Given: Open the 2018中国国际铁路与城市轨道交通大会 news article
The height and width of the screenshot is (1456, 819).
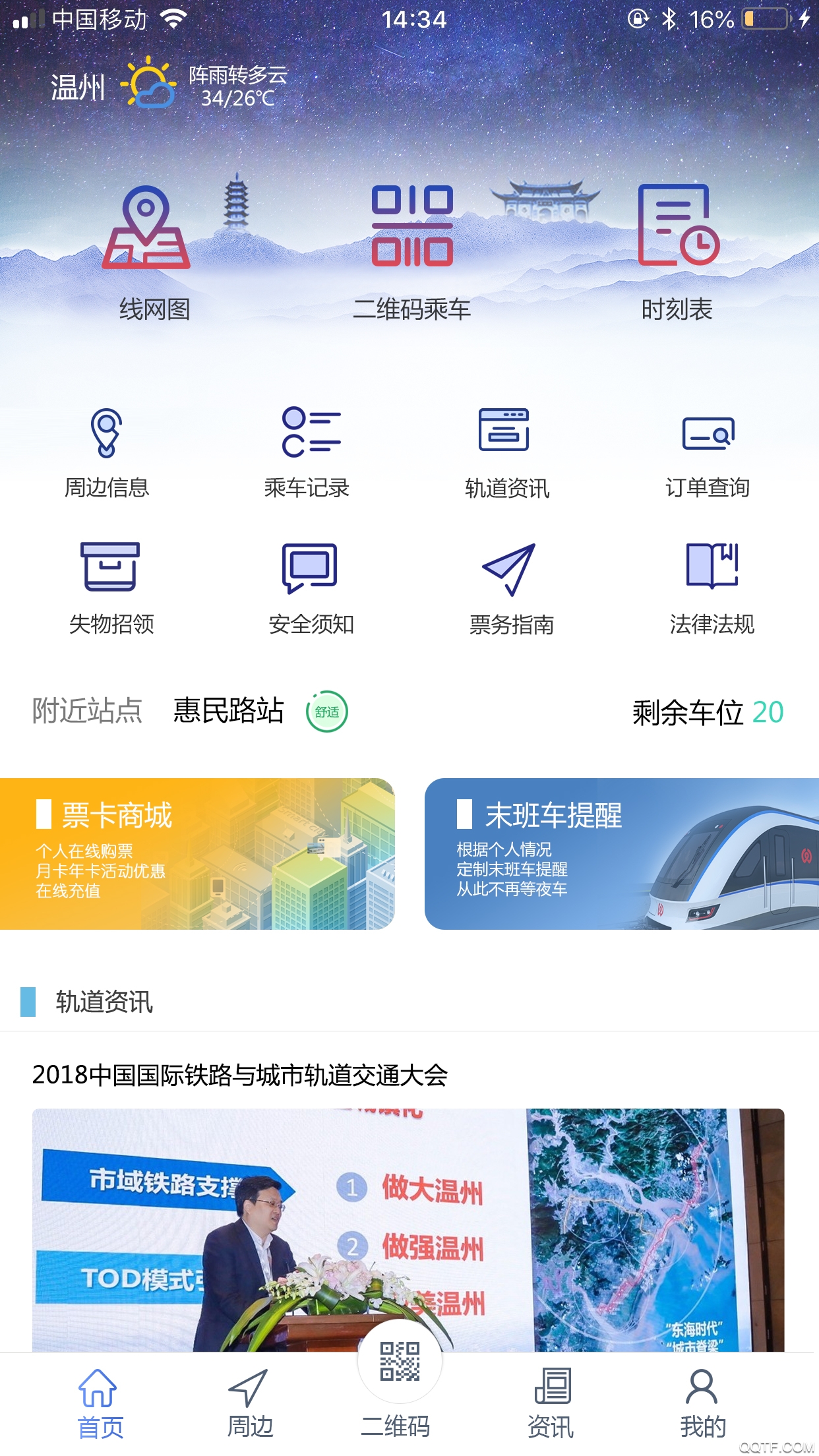Looking at the screenshot, I should [x=240, y=1075].
